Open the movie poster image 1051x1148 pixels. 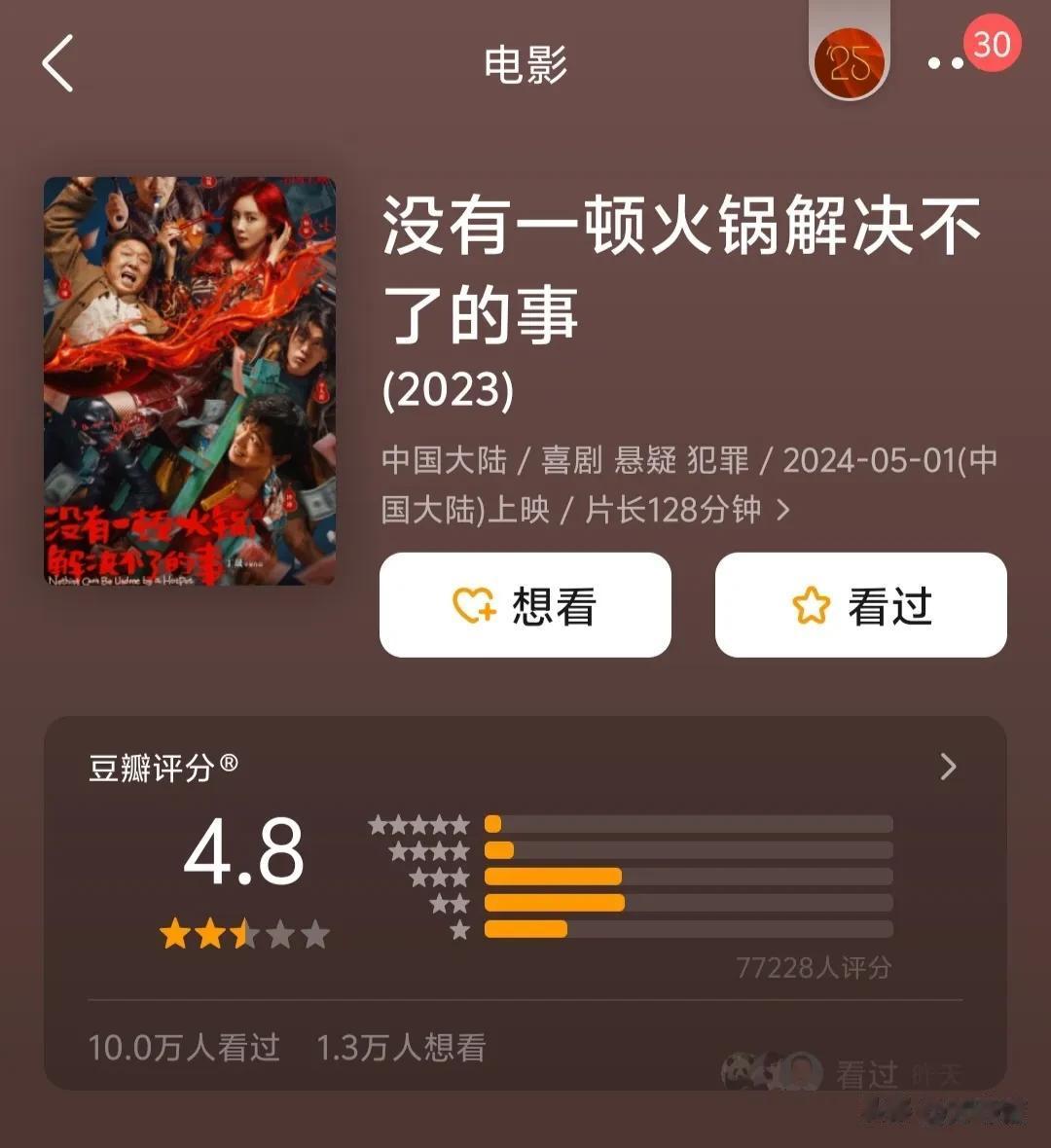tap(190, 380)
